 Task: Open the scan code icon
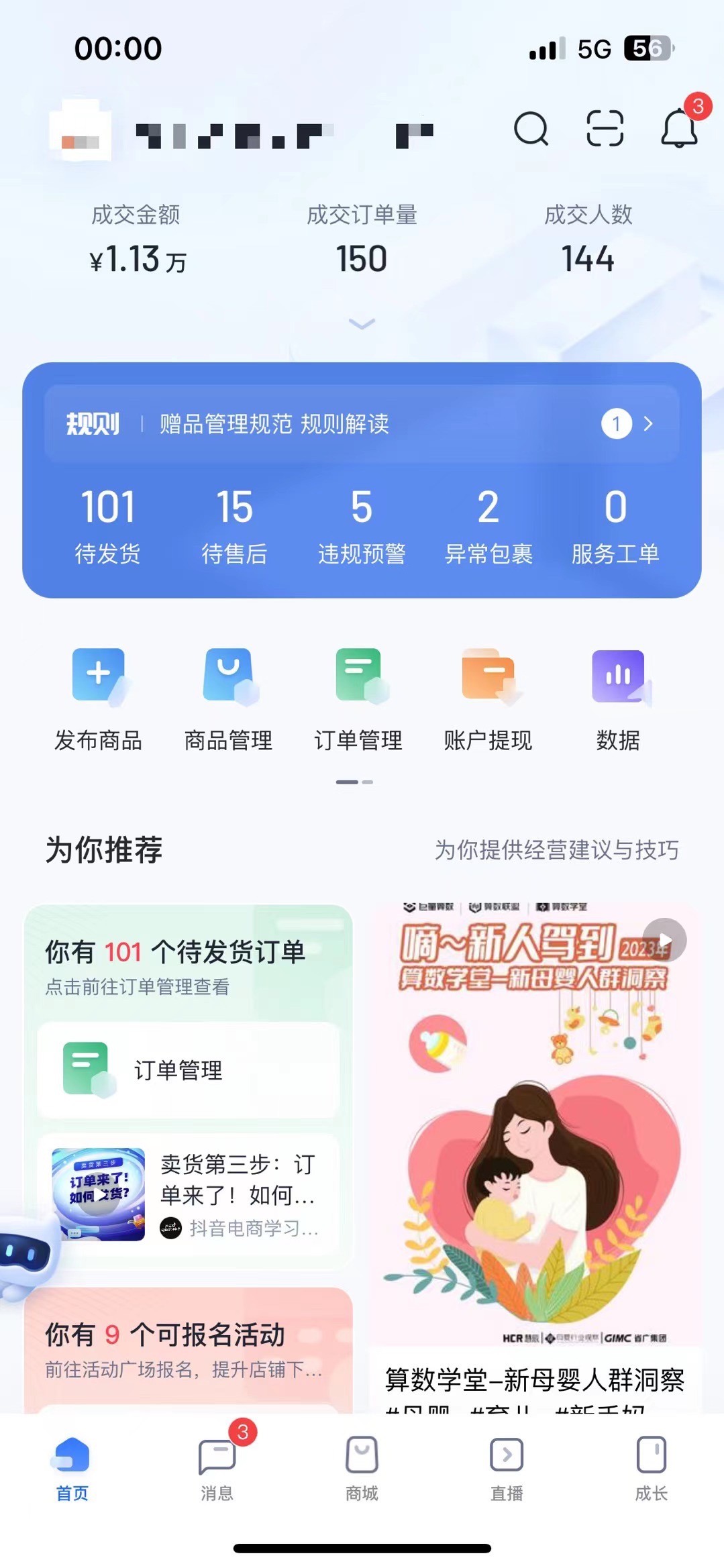(x=605, y=129)
